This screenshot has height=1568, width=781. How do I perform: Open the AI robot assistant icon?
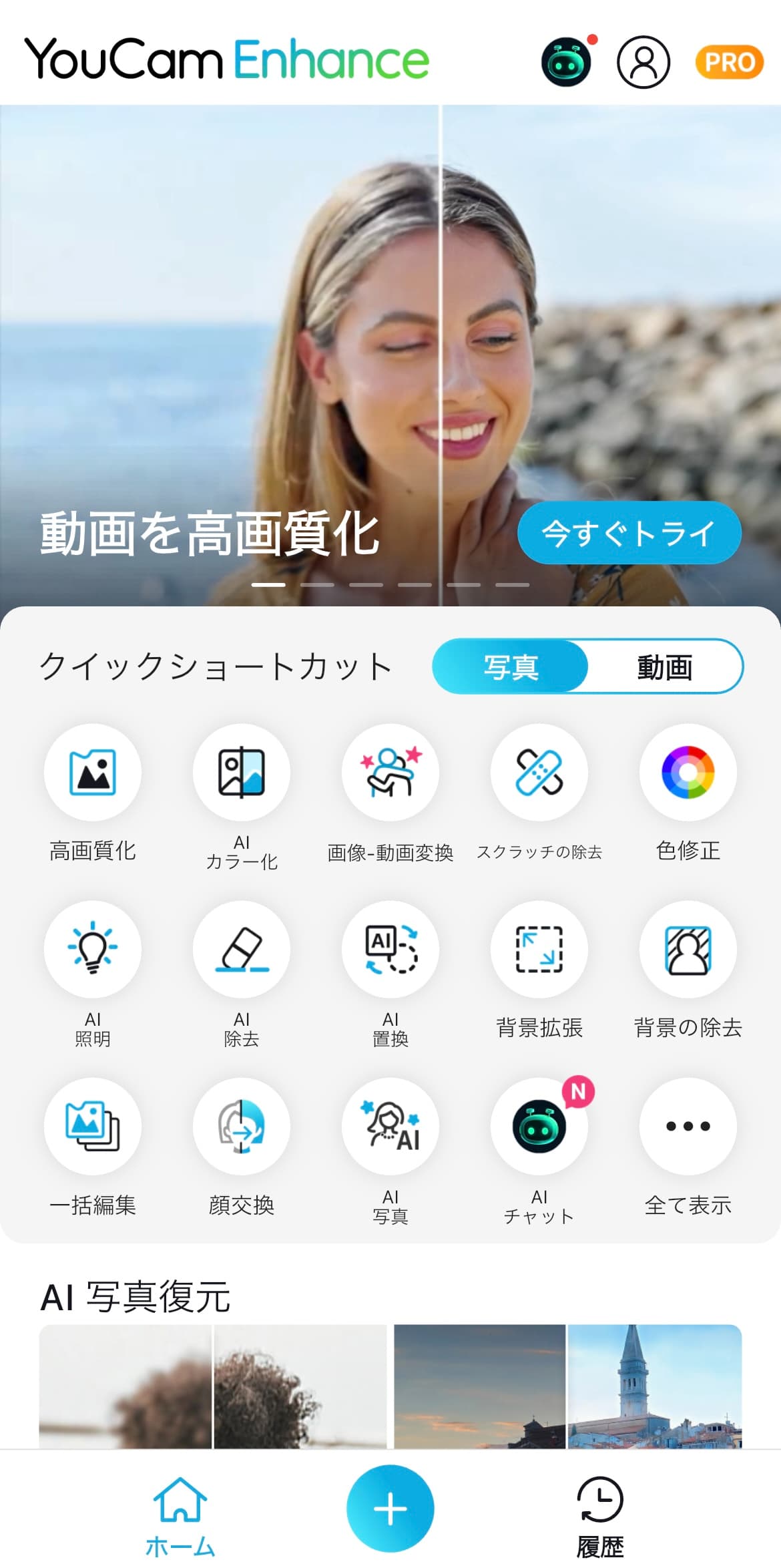point(566,62)
